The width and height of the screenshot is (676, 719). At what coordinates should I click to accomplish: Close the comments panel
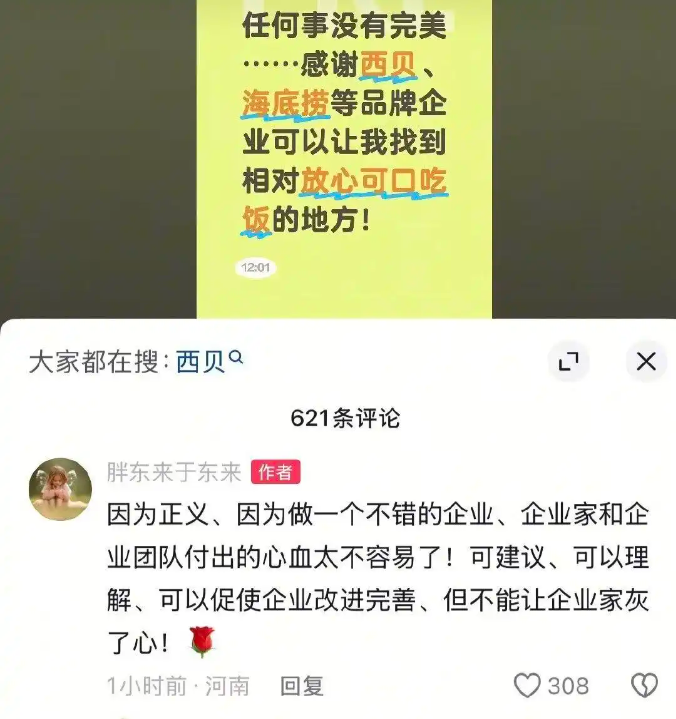click(x=646, y=362)
